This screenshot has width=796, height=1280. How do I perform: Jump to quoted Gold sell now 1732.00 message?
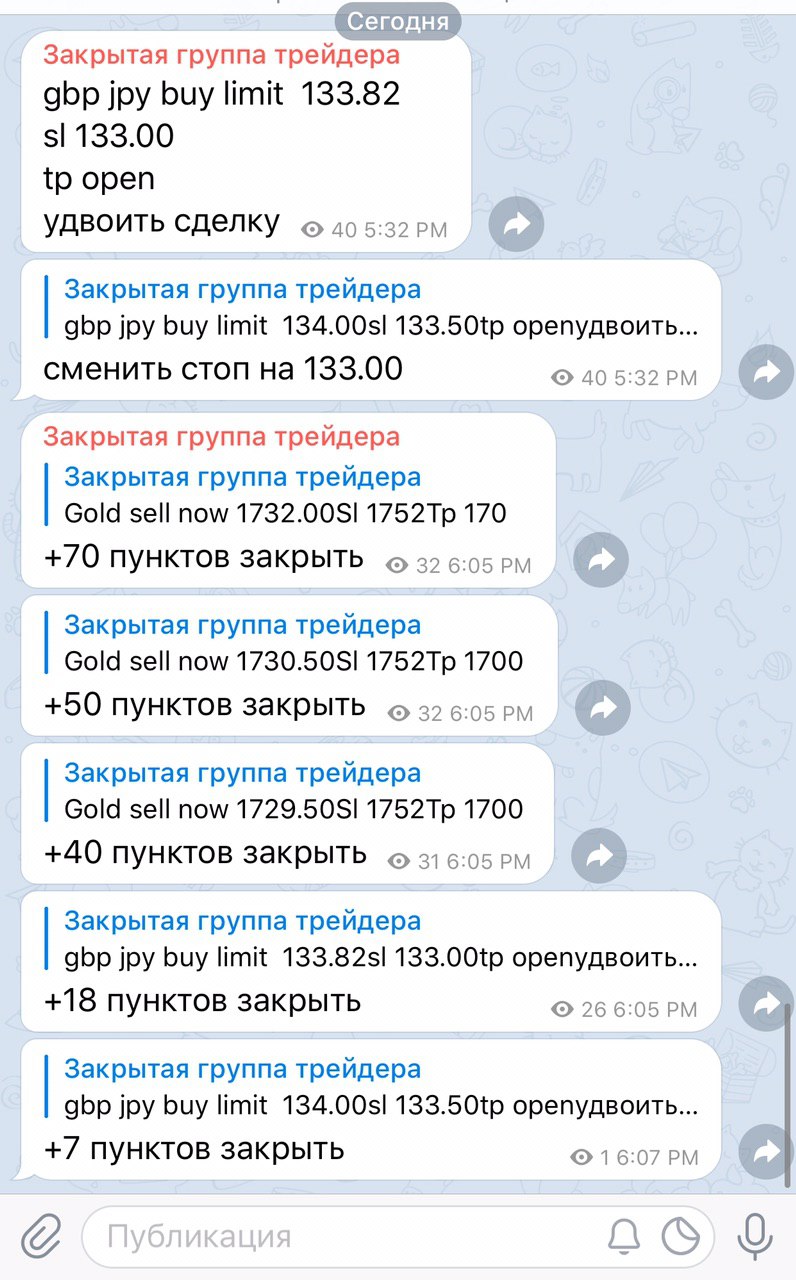[285, 496]
